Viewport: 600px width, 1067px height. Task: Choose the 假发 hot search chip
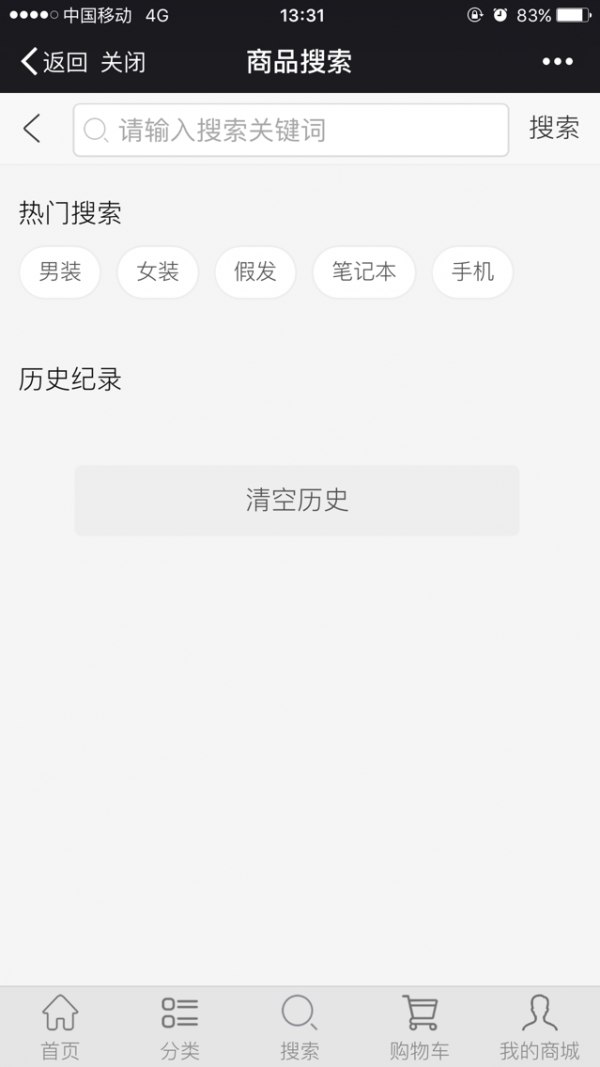point(255,272)
